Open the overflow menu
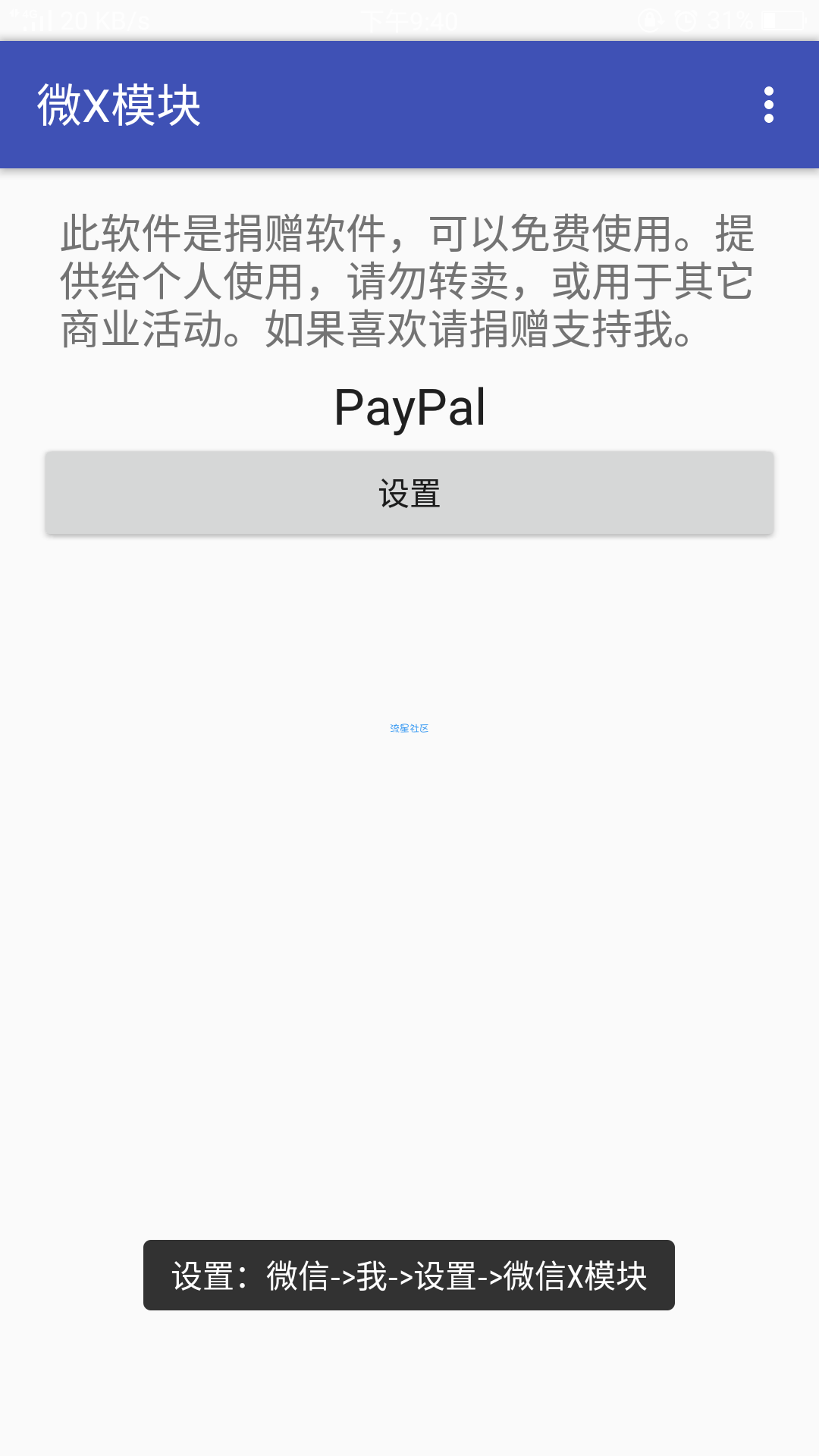Screen dimensions: 819x1456 [768, 105]
